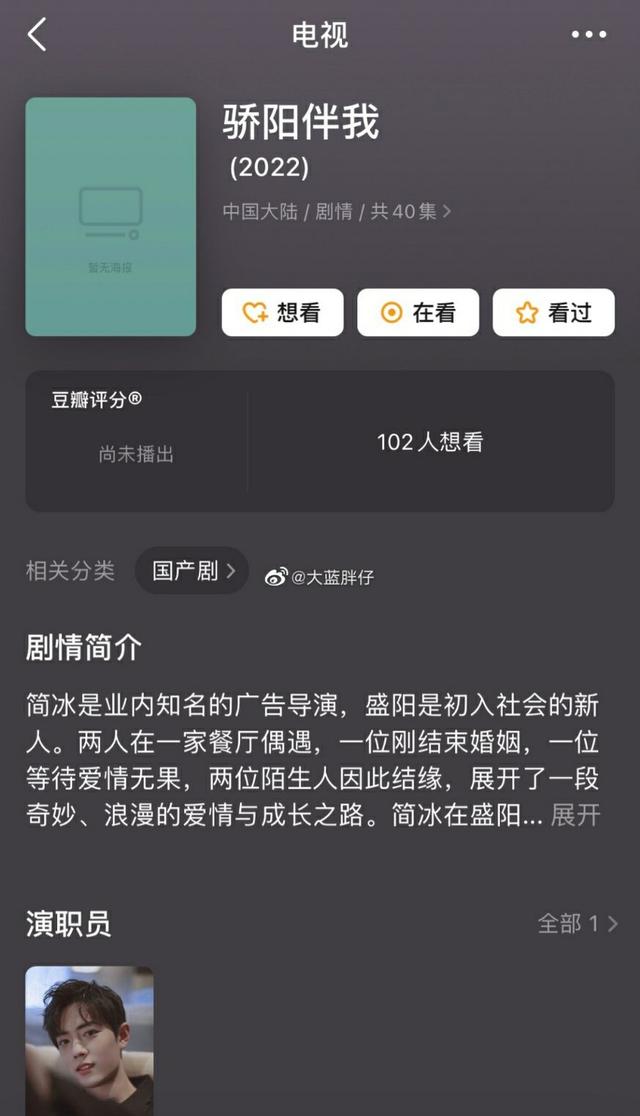Open the actor's photo card
This screenshot has height=1116, width=640.
(x=90, y=1040)
